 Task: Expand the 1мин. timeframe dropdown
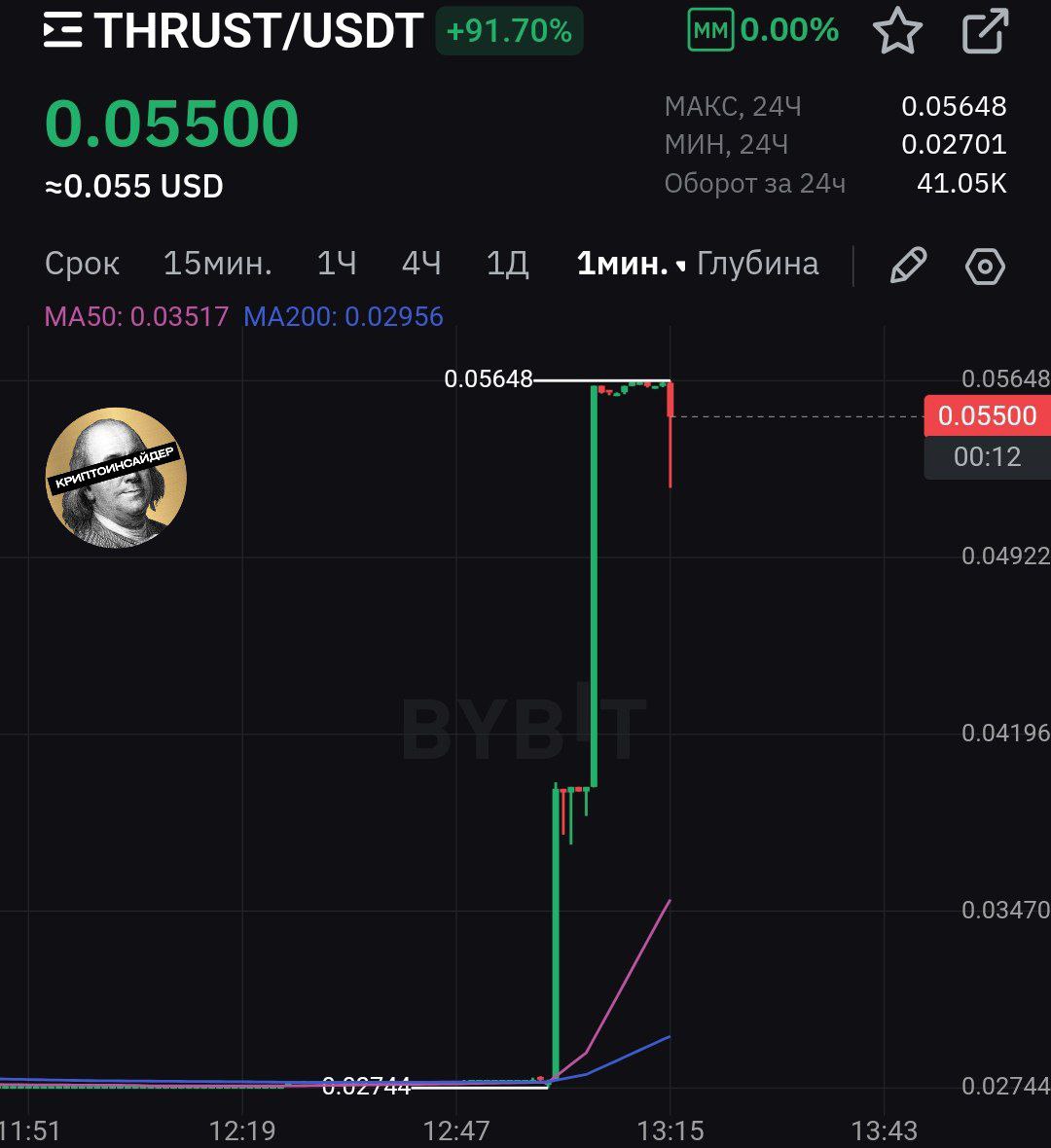pyautogui.click(x=630, y=264)
